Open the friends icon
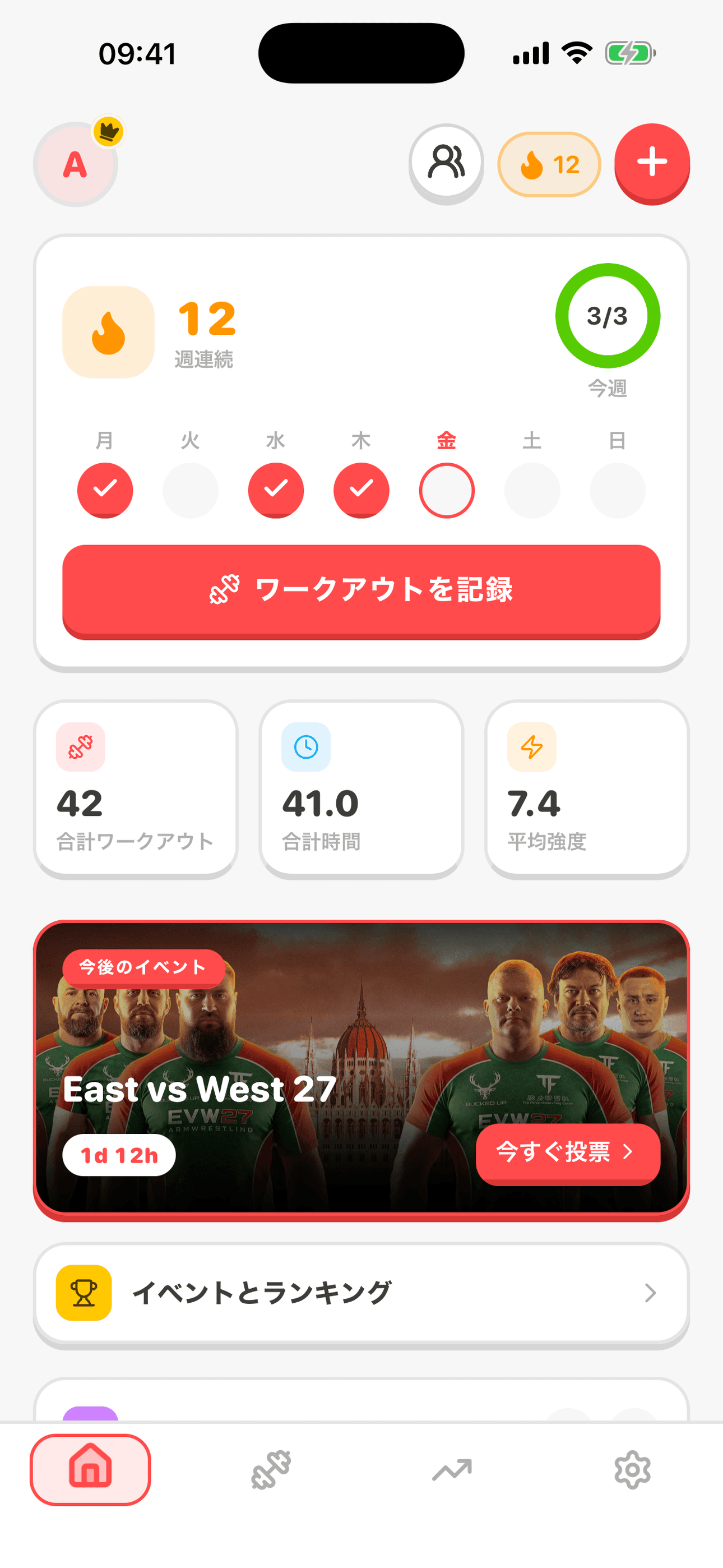The width and height of the screenshot is (723, 1568). (446, 163)
